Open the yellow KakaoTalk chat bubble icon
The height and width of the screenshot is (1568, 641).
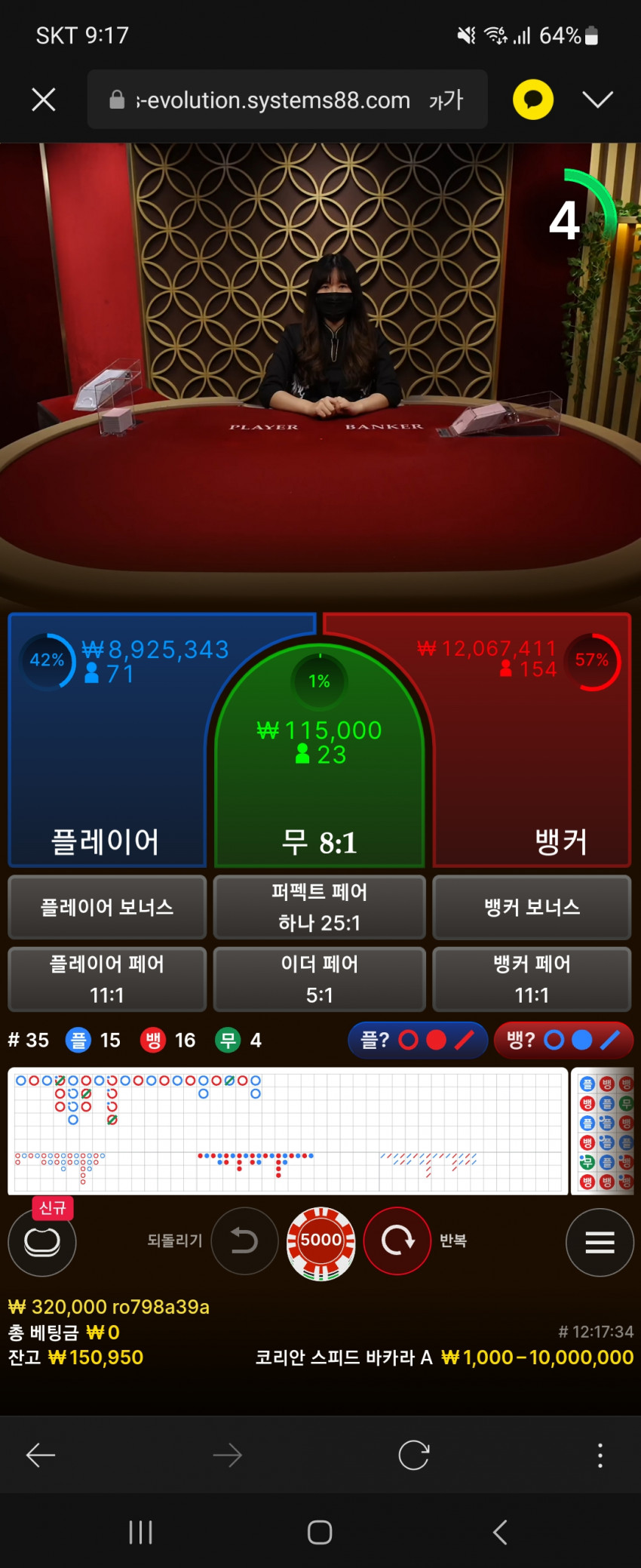(533, 100)
